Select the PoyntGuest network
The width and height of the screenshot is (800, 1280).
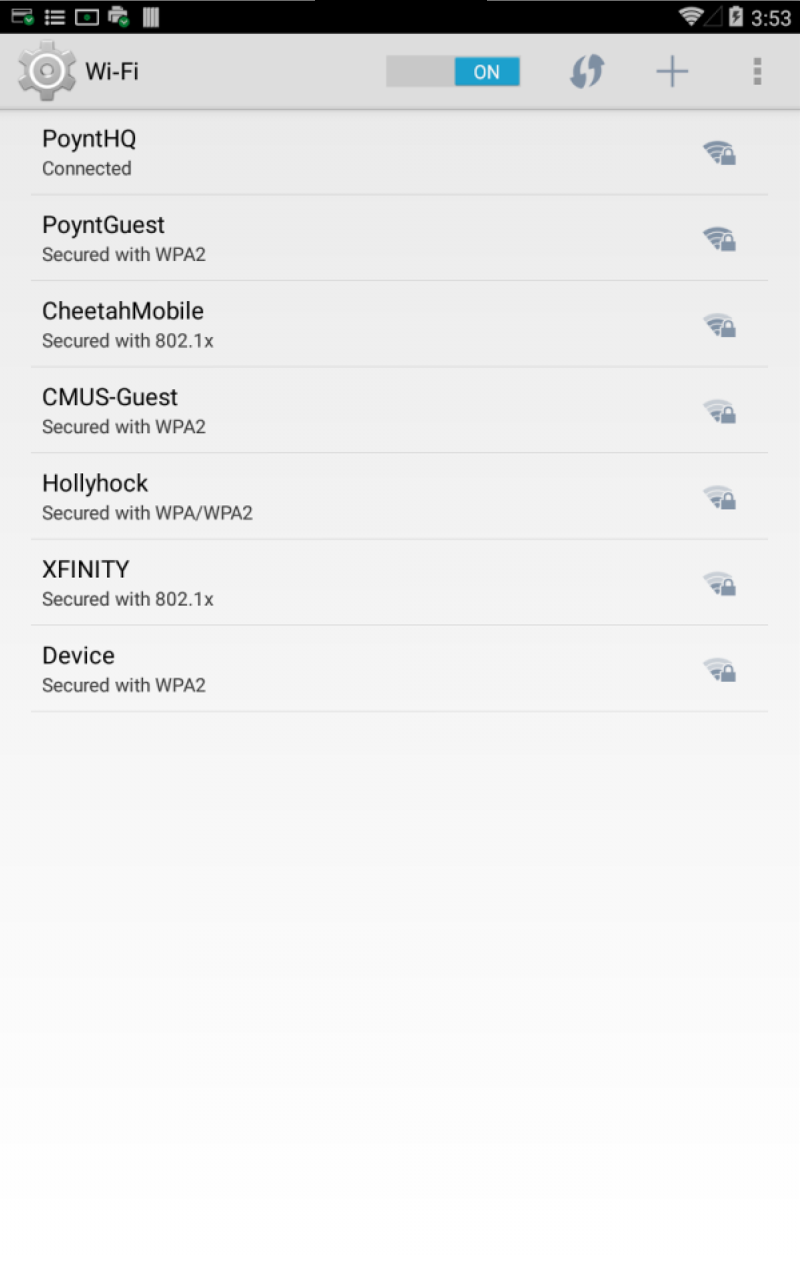click(x=399, y=238)
